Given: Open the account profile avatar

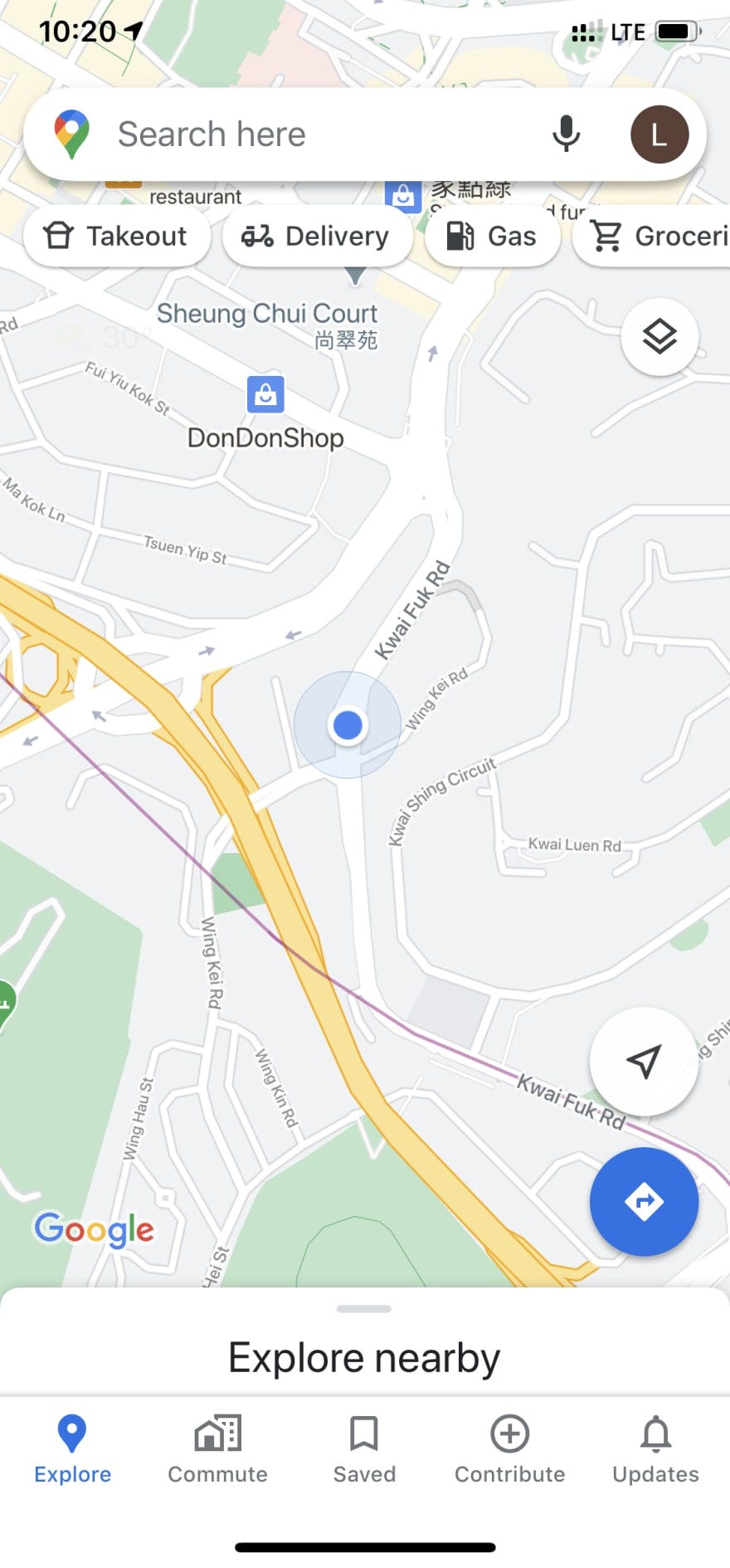Looking at the screenshot, I should pos(659,134).
